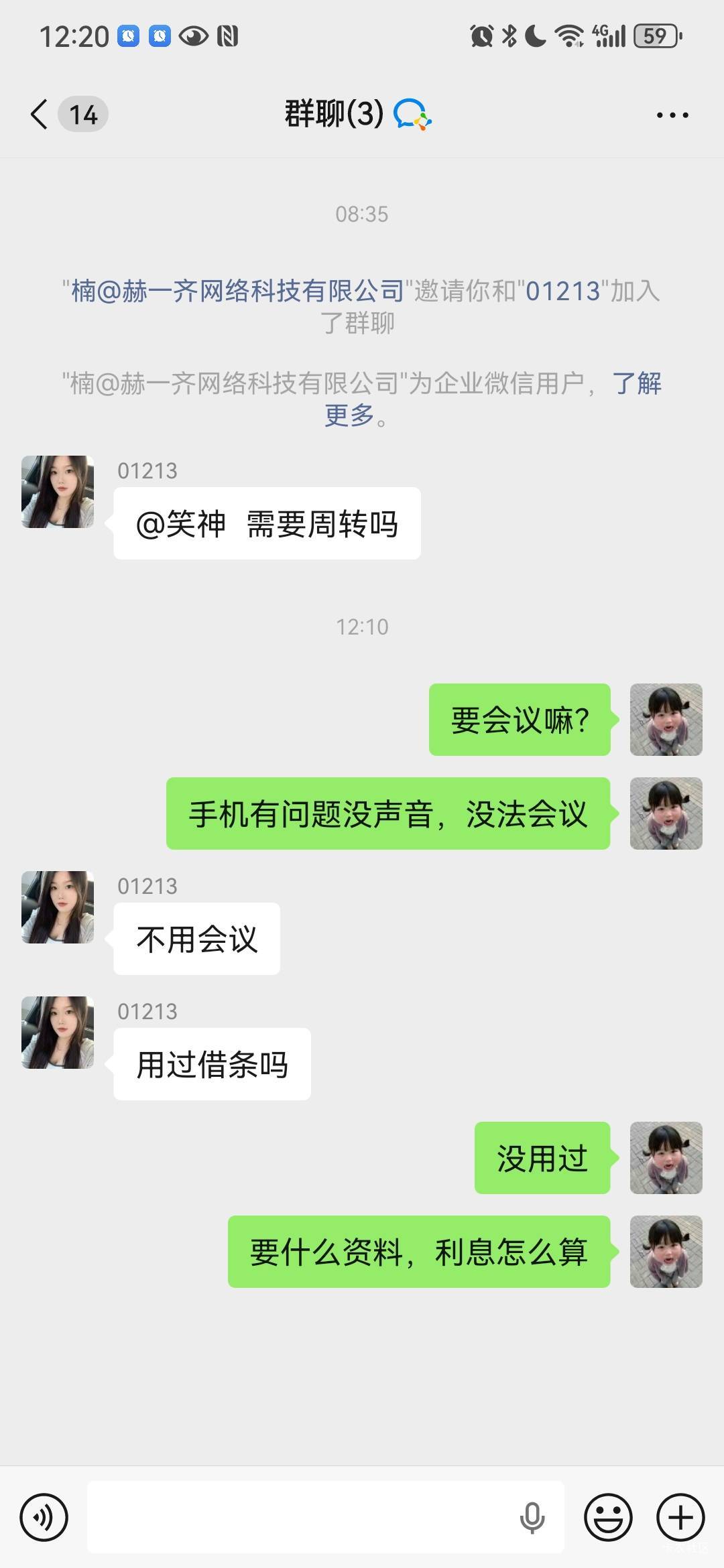Open my avatar beside 没用过
The width and height of the screenshot is (724, 1568).
pos(666,1157)
